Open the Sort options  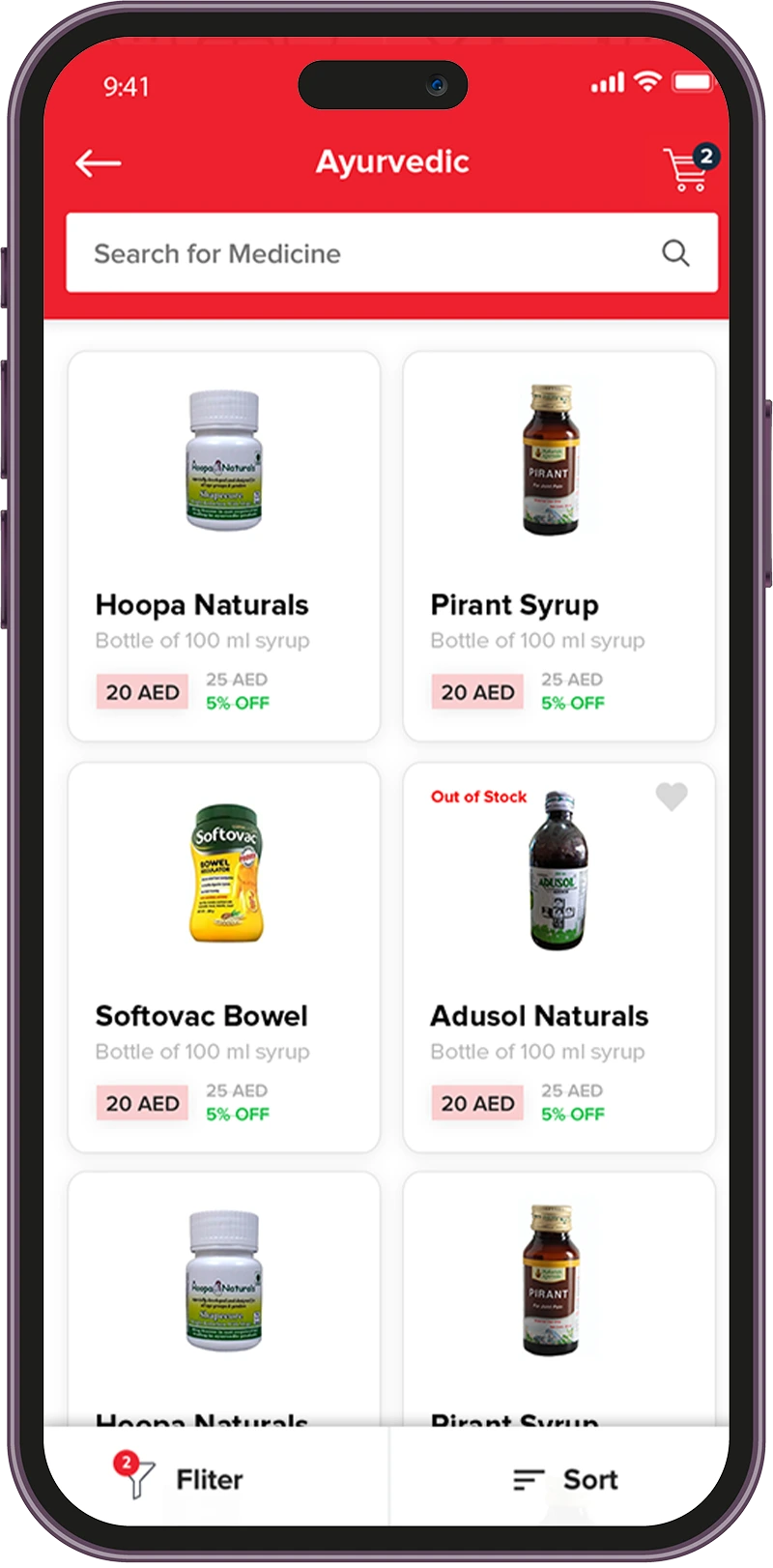tap(566, 1479)
